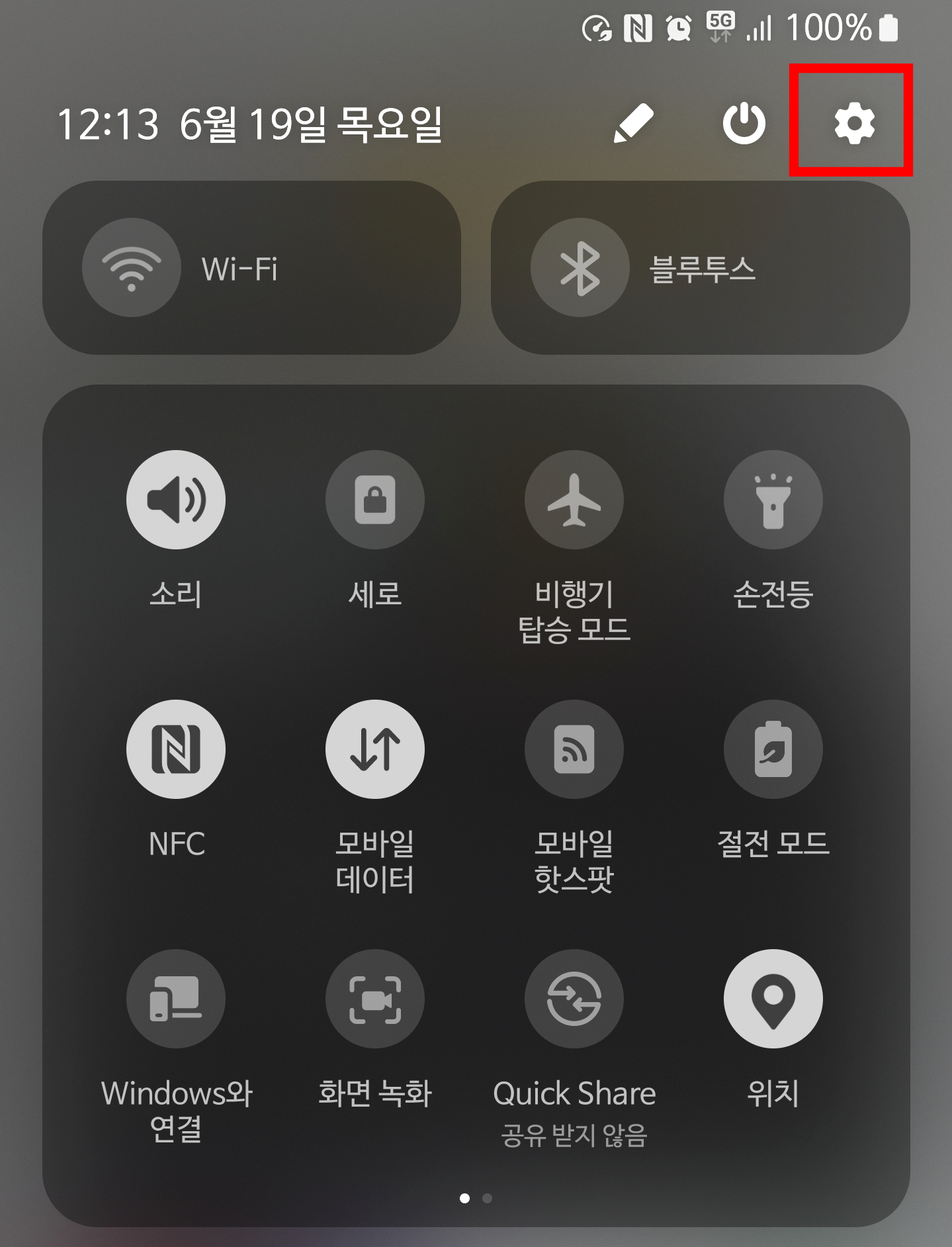Toggle NFC off
Image resolution: width=952 pixels, height=1247 pixels.
[175, 749]
